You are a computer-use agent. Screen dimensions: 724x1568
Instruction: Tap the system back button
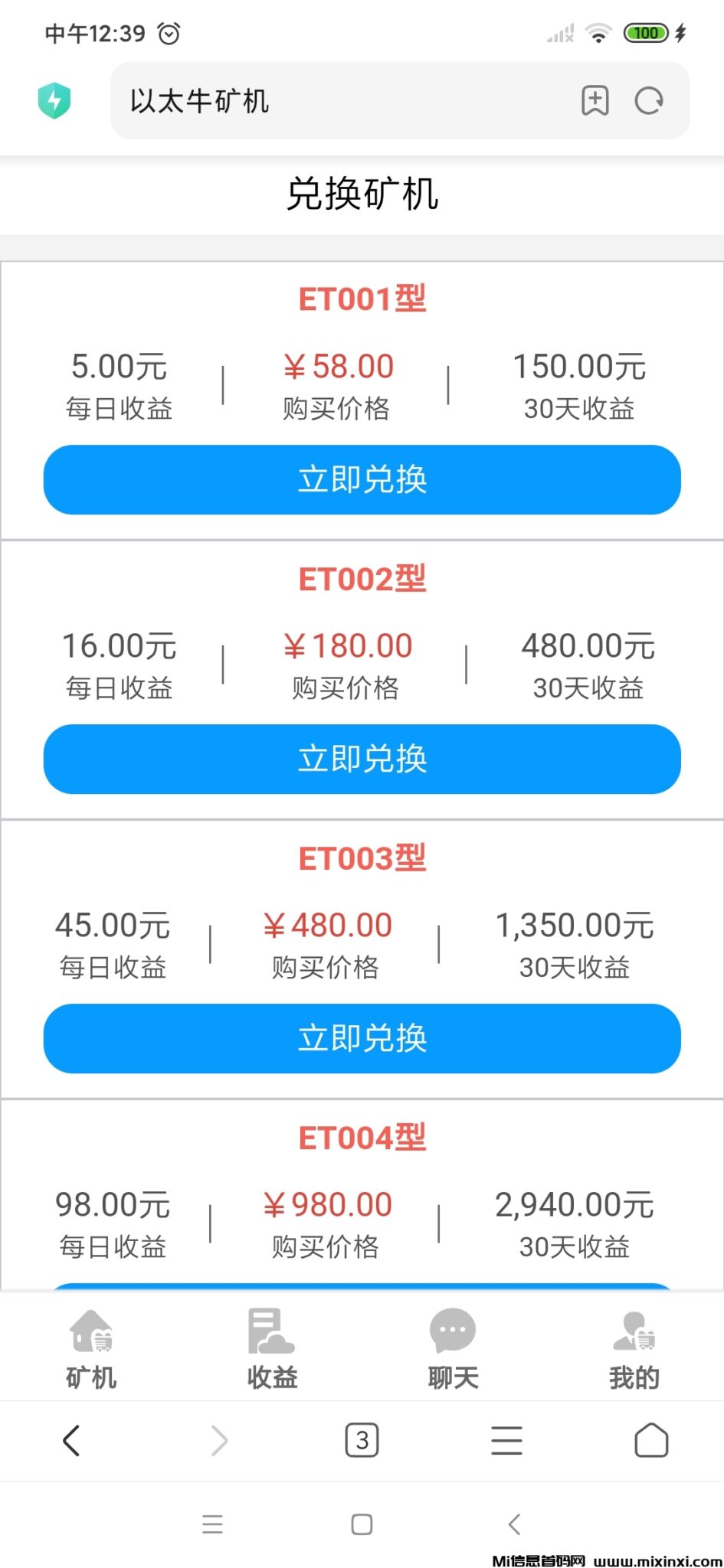click(x=514, y=1524)
